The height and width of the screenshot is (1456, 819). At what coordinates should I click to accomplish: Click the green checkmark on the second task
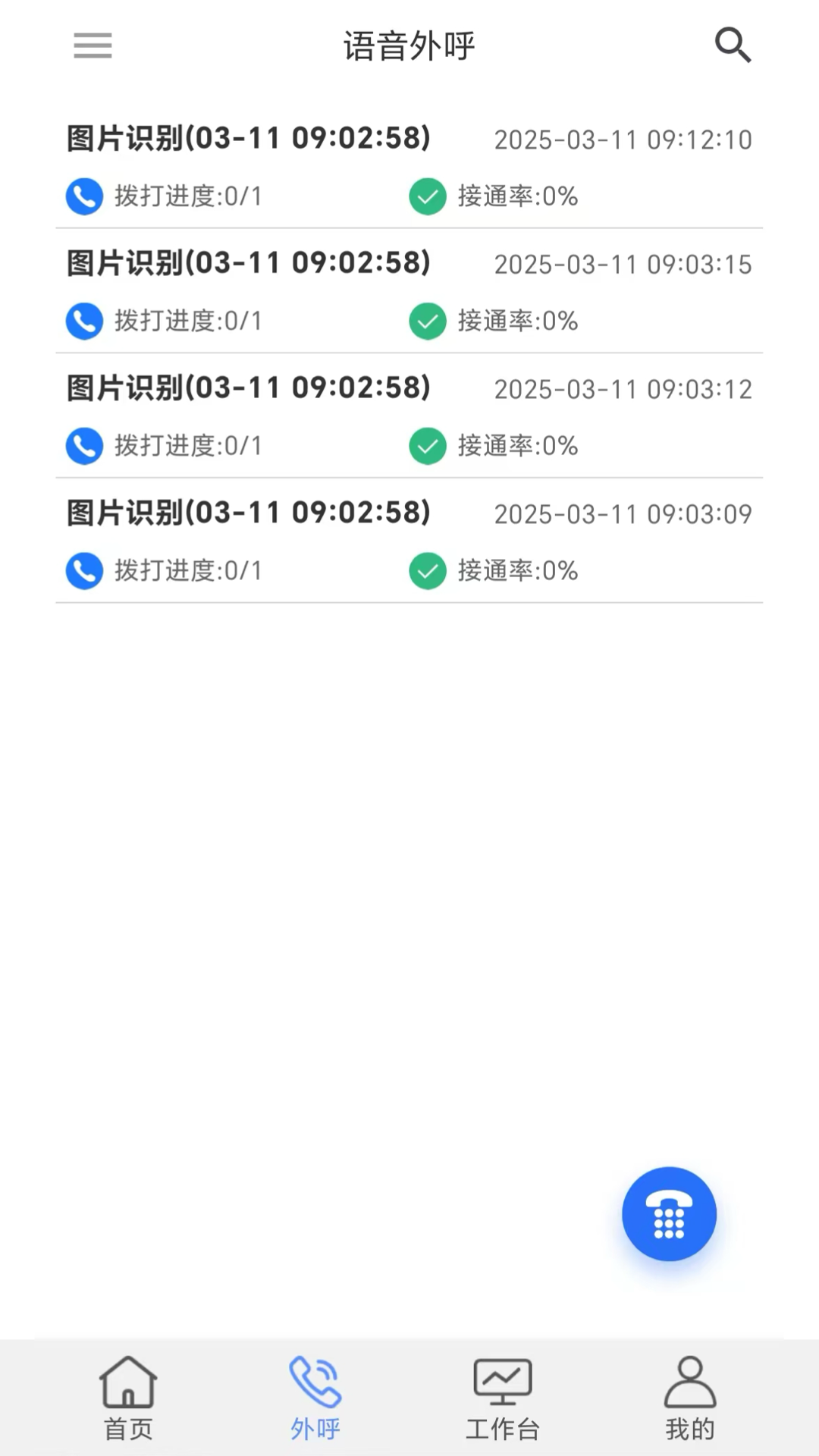(x=427, y=321)
